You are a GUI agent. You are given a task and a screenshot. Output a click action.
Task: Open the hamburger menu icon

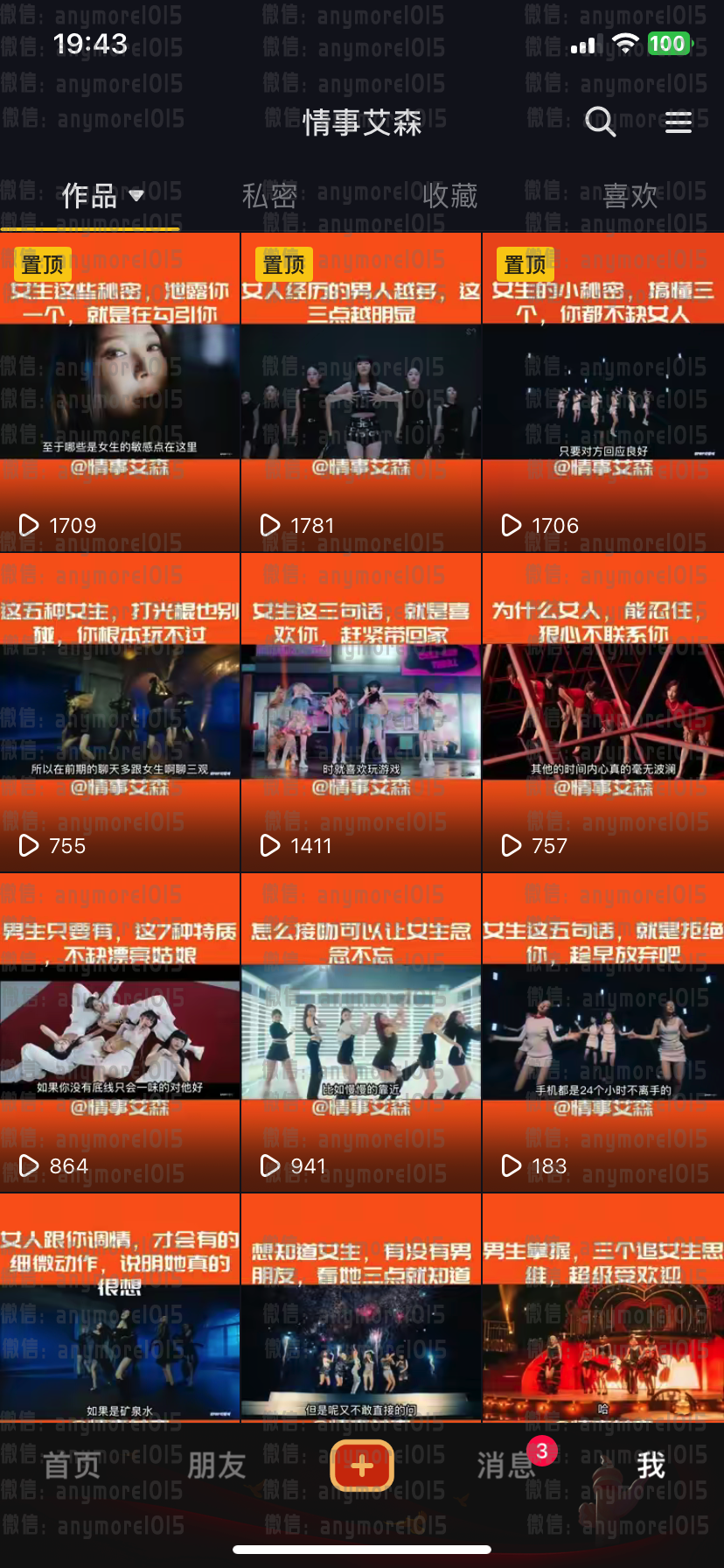(678, 122)
